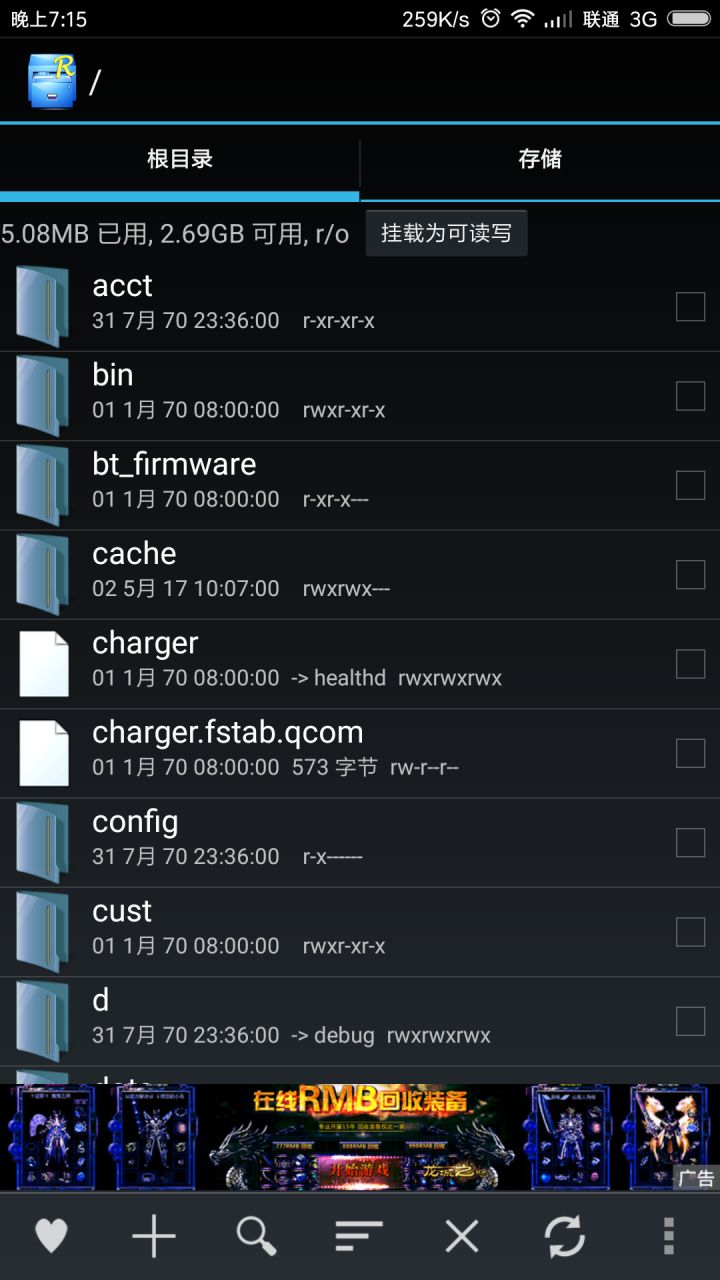Open search using the magnifier icon
Image resolution: width=720 pixels, height=1280 pixels.
(x=257, y=1236)
